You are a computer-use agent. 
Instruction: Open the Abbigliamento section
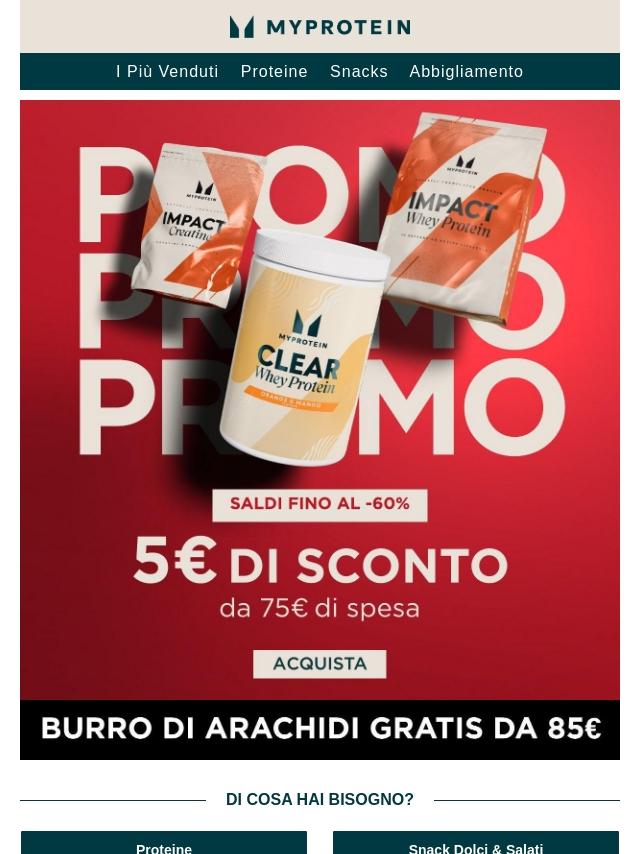pyautogui.click(x=466, y=72)
